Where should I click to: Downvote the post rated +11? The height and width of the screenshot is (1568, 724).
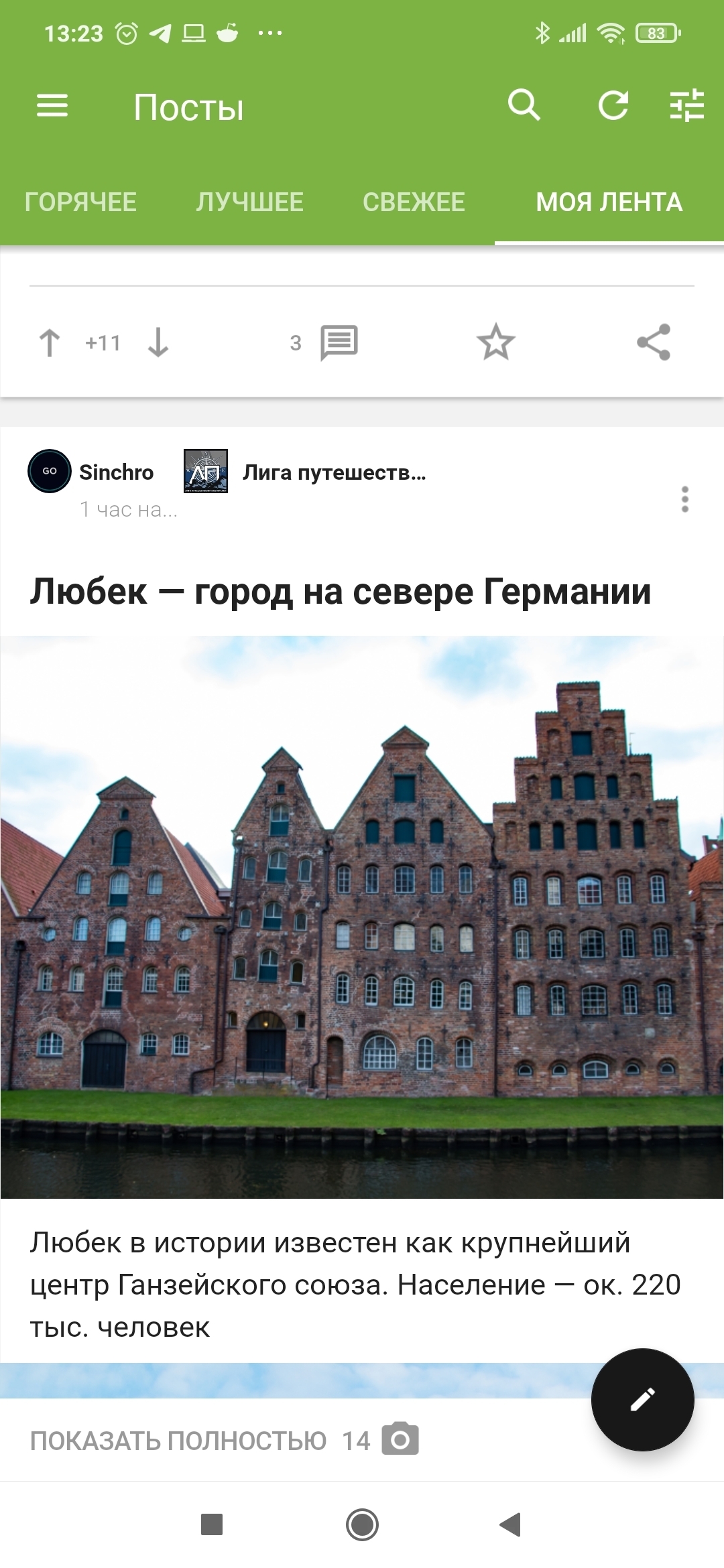coord(158,342)
